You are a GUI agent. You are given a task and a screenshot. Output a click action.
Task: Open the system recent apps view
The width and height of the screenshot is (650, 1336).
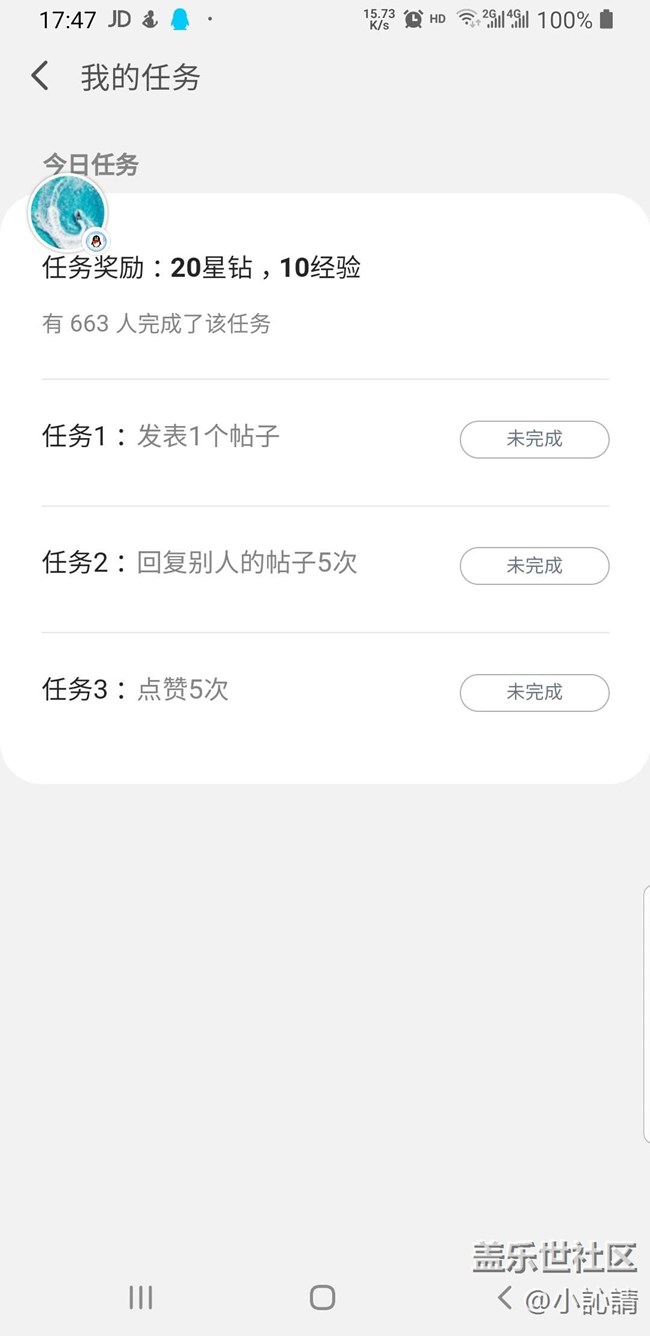141,1297
